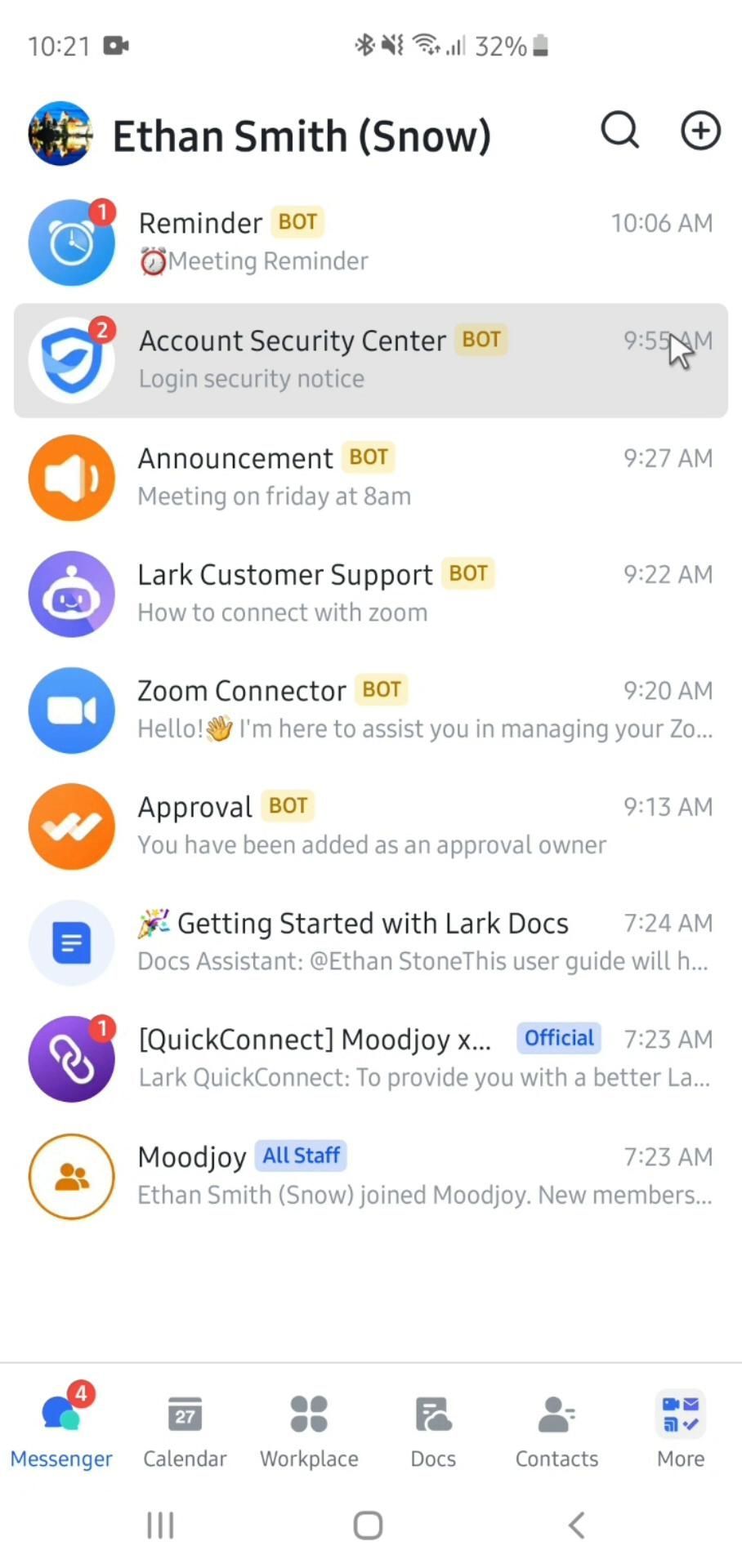The image size is (742, 1568).
Task: Switch to the Workplace tab
Action: tap(309, 1431)
